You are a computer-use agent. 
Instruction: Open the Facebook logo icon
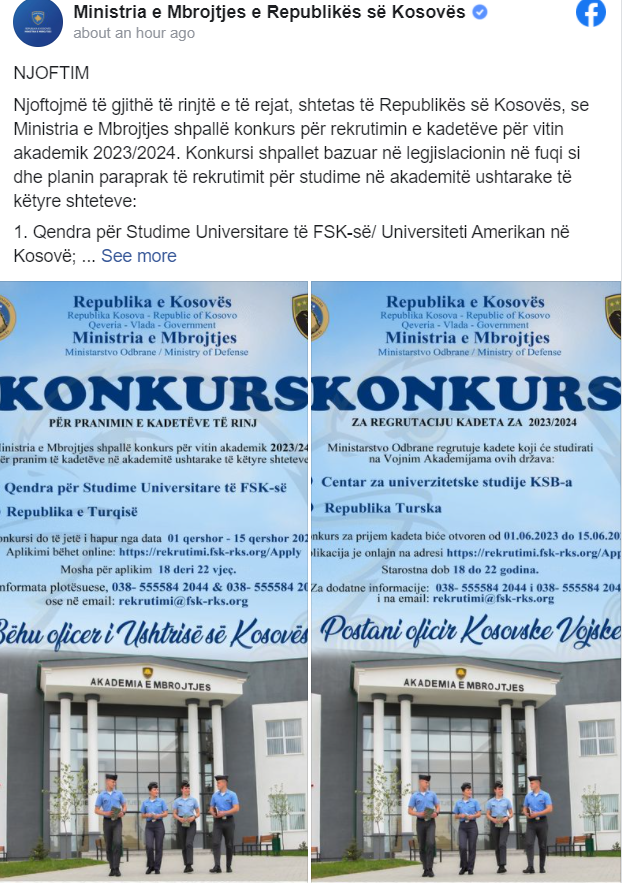tap(591, 13)
